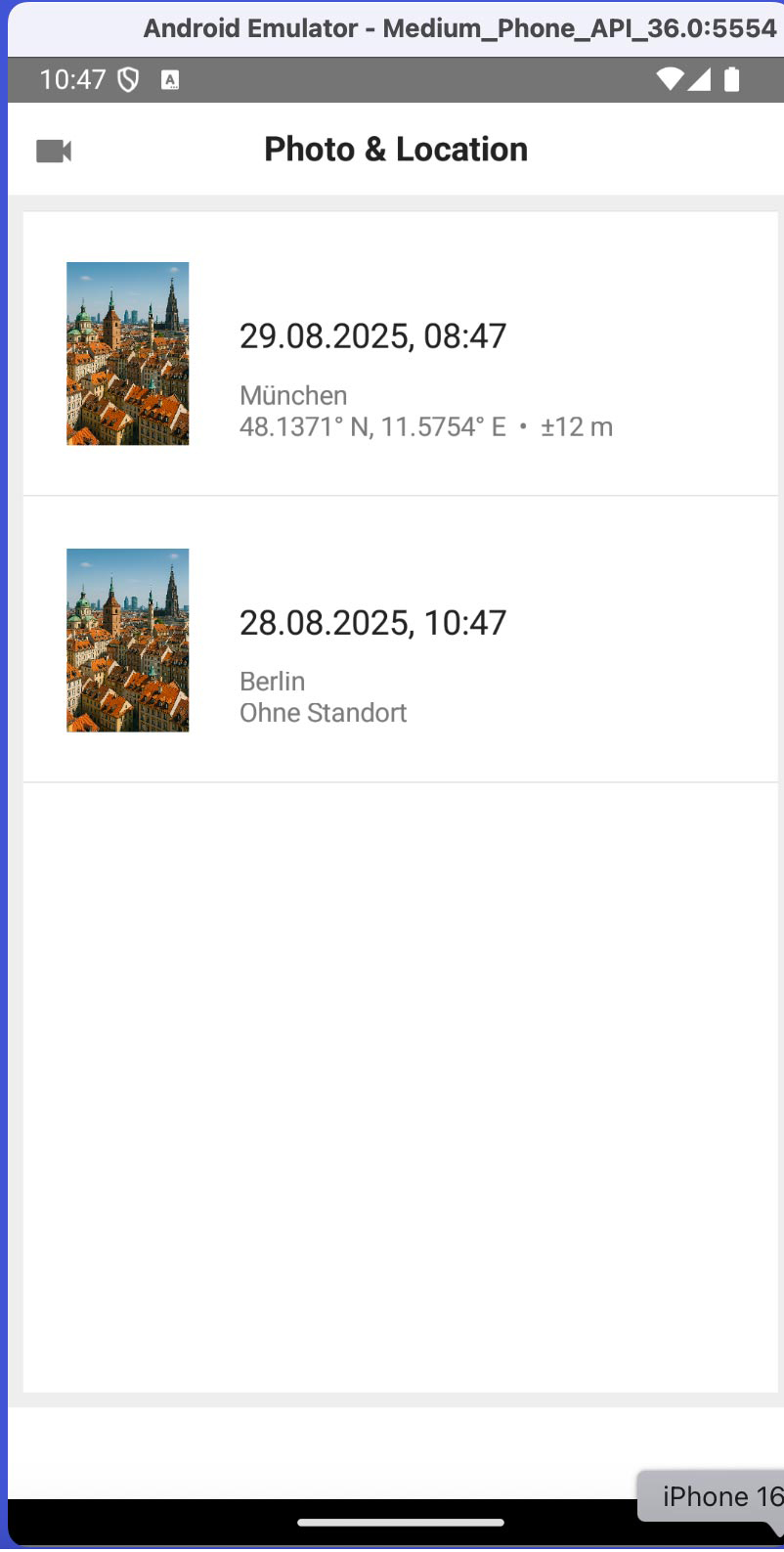The image size is (784, 1552).
Task: Tap the München location label
Action: pos(293,395)
